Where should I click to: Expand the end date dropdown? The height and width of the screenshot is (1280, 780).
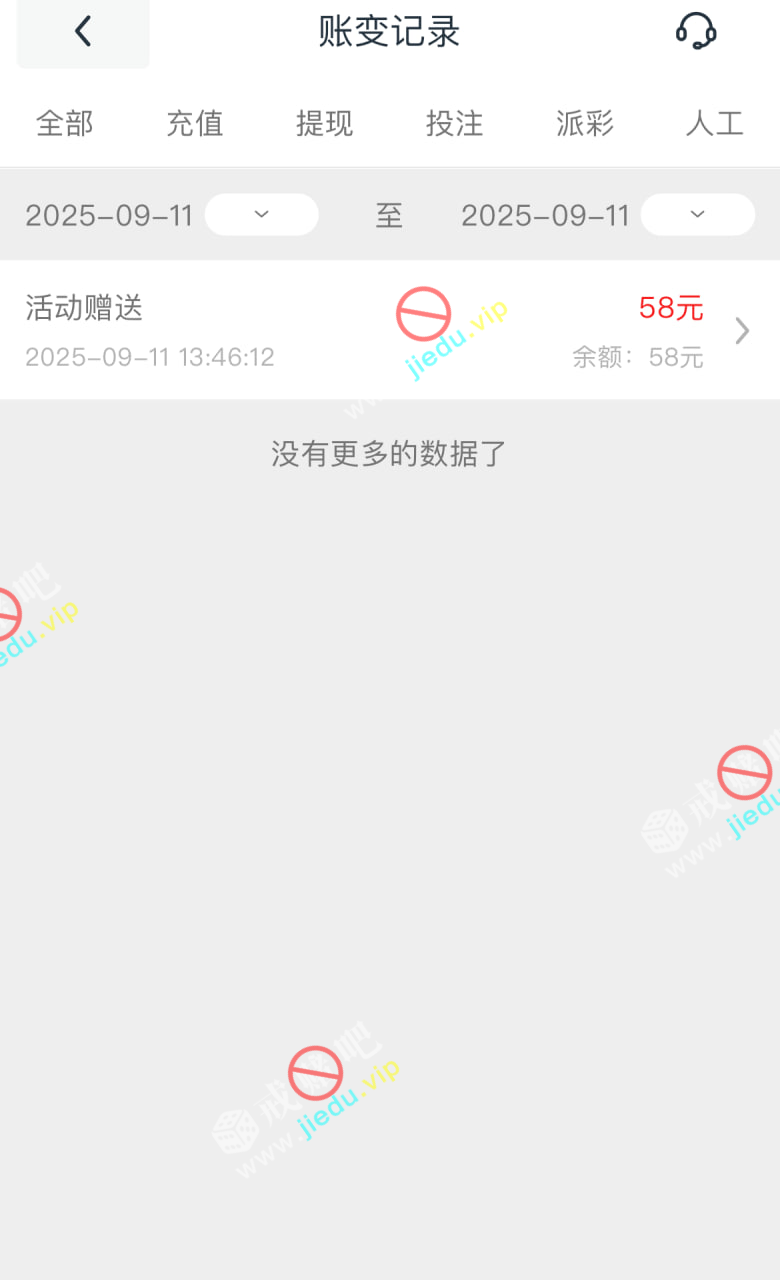(698, 215)
